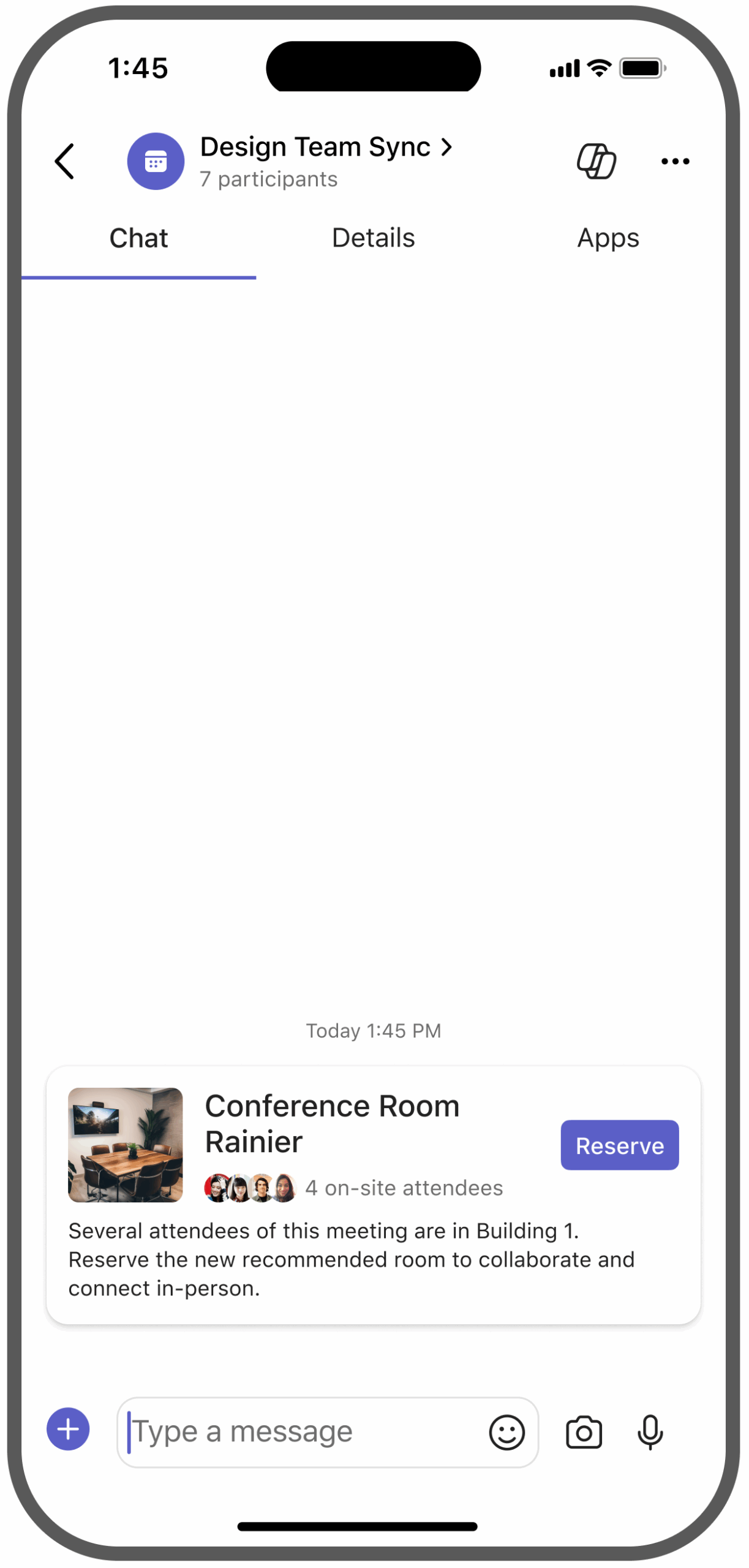The image size is (749, 1568).
Task: Select the Chat tab
Action: click(138, 238)
